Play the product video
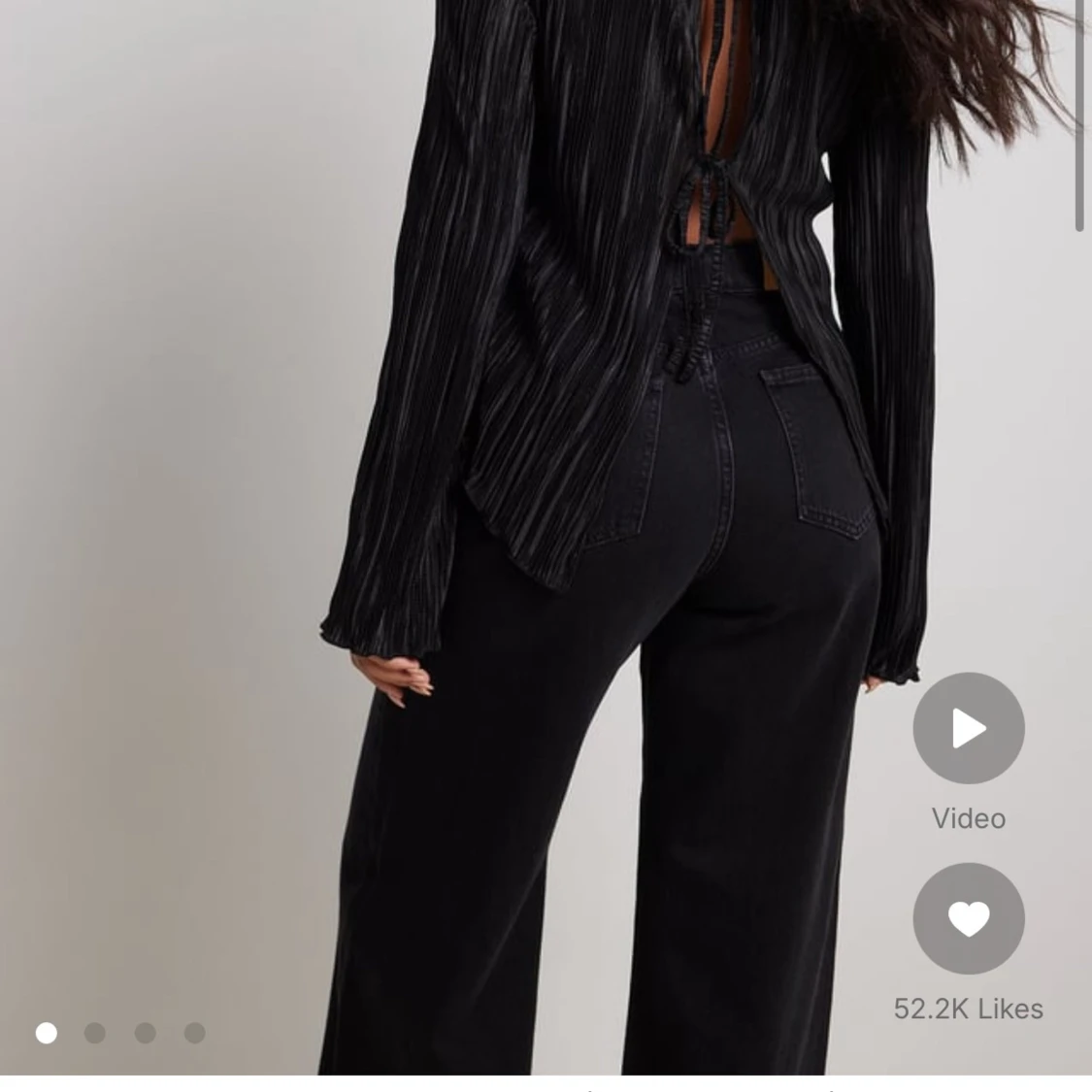 point(968,728)
